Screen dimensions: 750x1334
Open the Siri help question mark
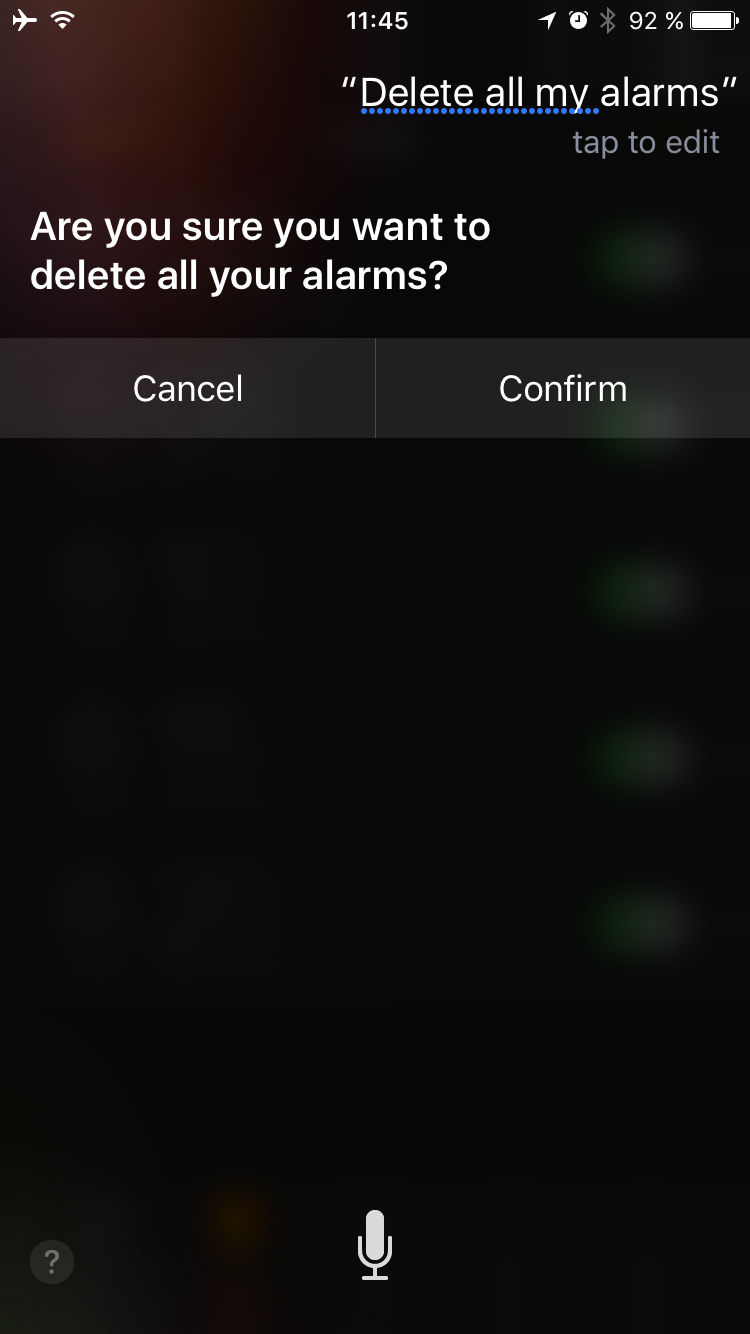[x=52, y=1261]
